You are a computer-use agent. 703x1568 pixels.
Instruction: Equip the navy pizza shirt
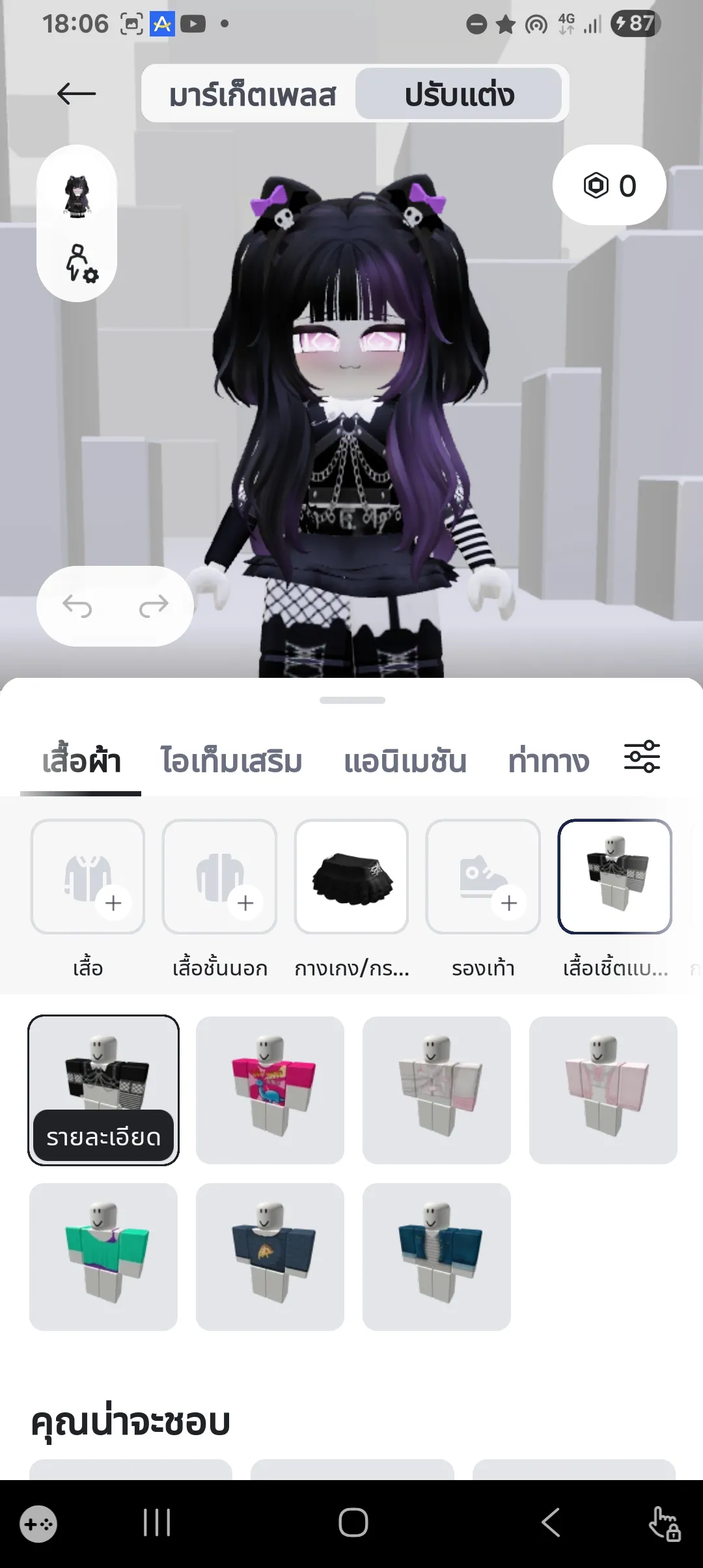click(270, 1257)
